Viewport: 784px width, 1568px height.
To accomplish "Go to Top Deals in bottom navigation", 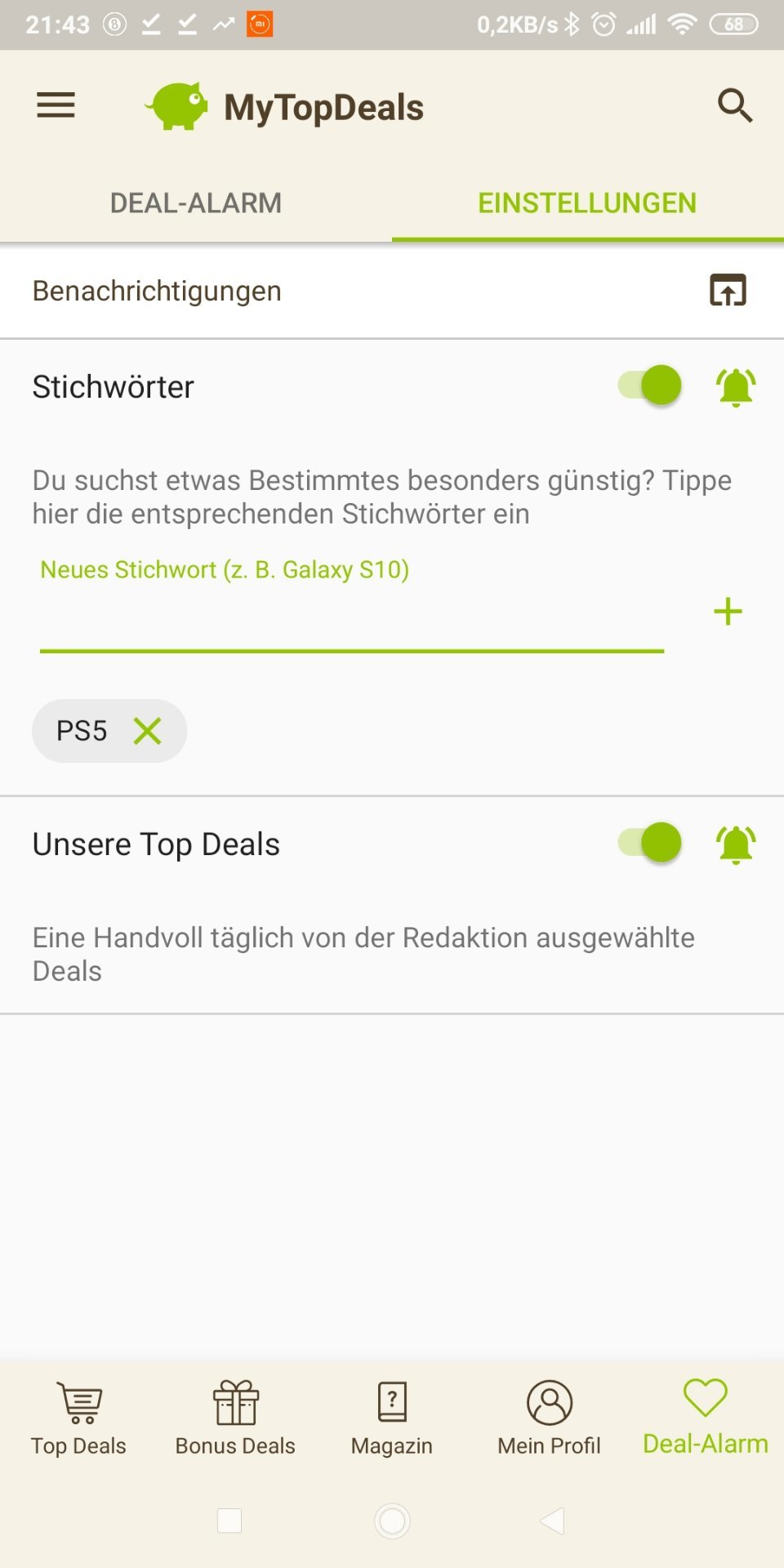I will click(78, 1418).
